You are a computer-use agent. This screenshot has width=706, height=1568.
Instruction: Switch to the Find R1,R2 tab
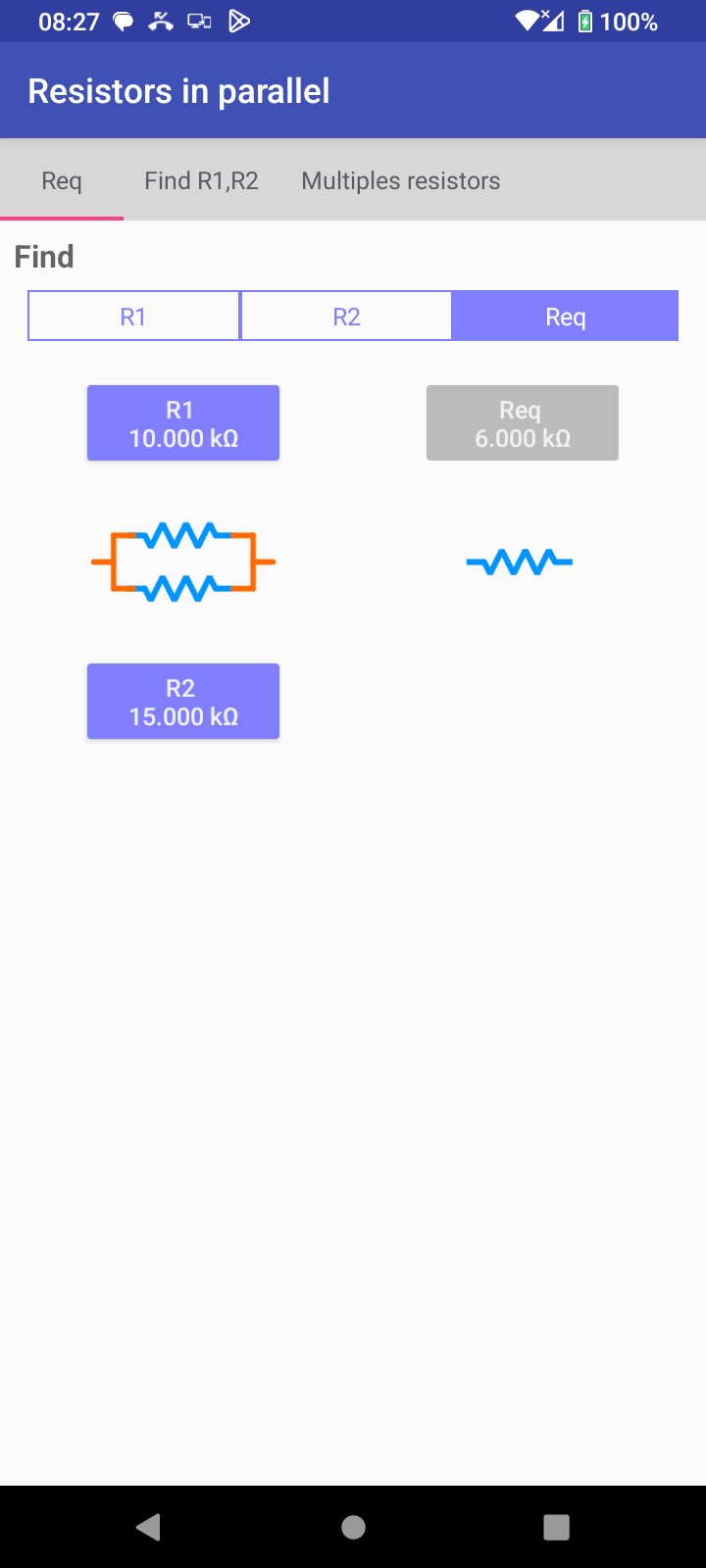[x=201, y=180]
